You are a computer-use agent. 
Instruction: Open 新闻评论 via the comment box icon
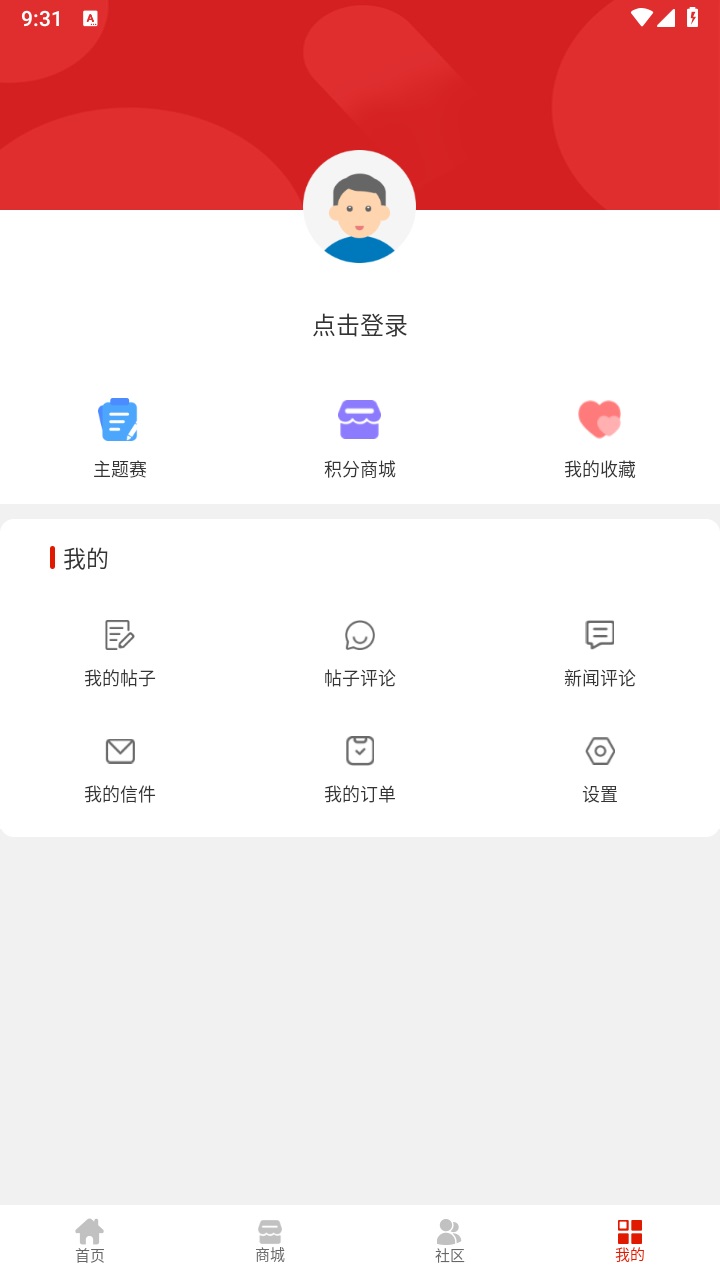pos(599,634)
